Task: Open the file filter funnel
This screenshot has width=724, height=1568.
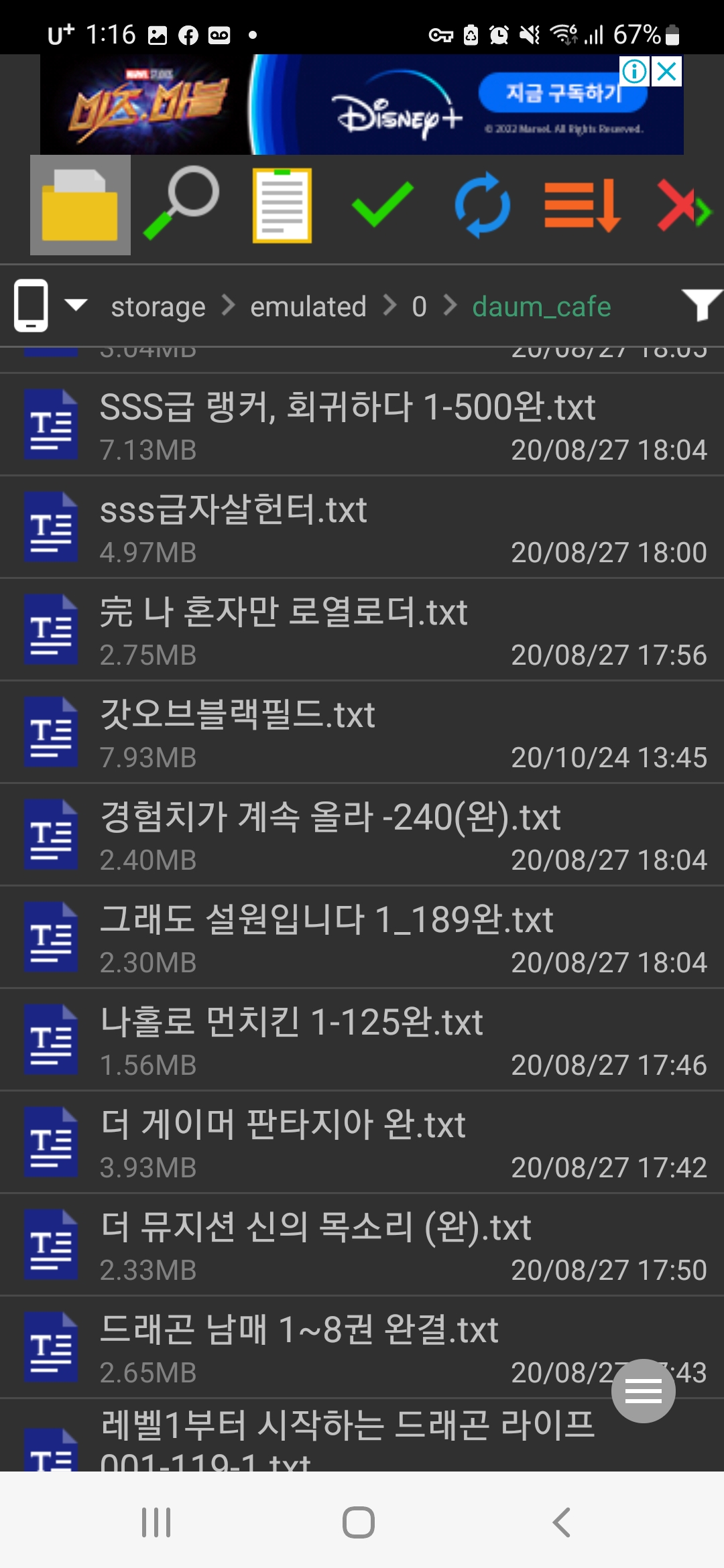Action: tap(701, 305)
